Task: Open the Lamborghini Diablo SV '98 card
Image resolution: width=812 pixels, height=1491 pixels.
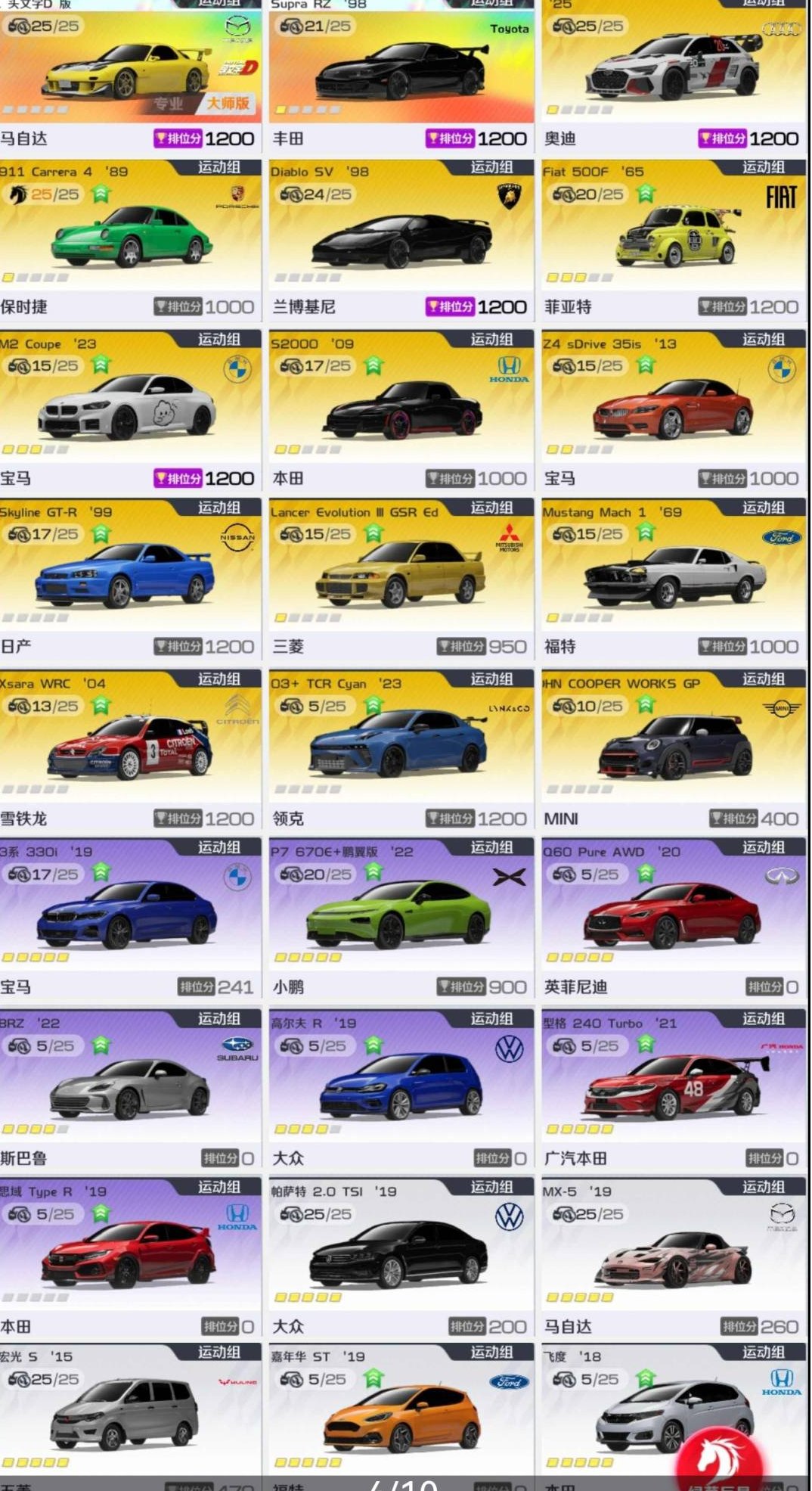Action: 401,240
